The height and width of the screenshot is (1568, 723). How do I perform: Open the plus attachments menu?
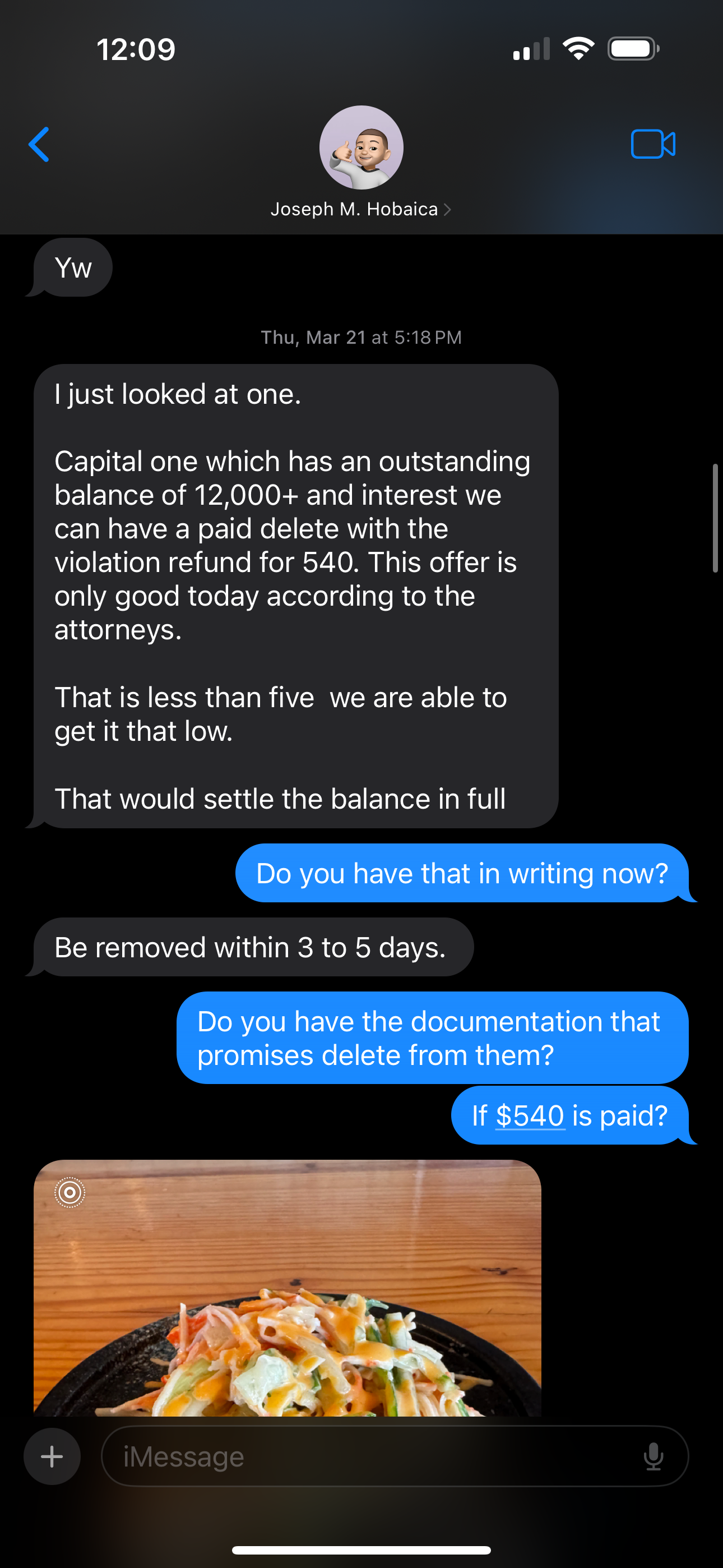click(52, 1456)
